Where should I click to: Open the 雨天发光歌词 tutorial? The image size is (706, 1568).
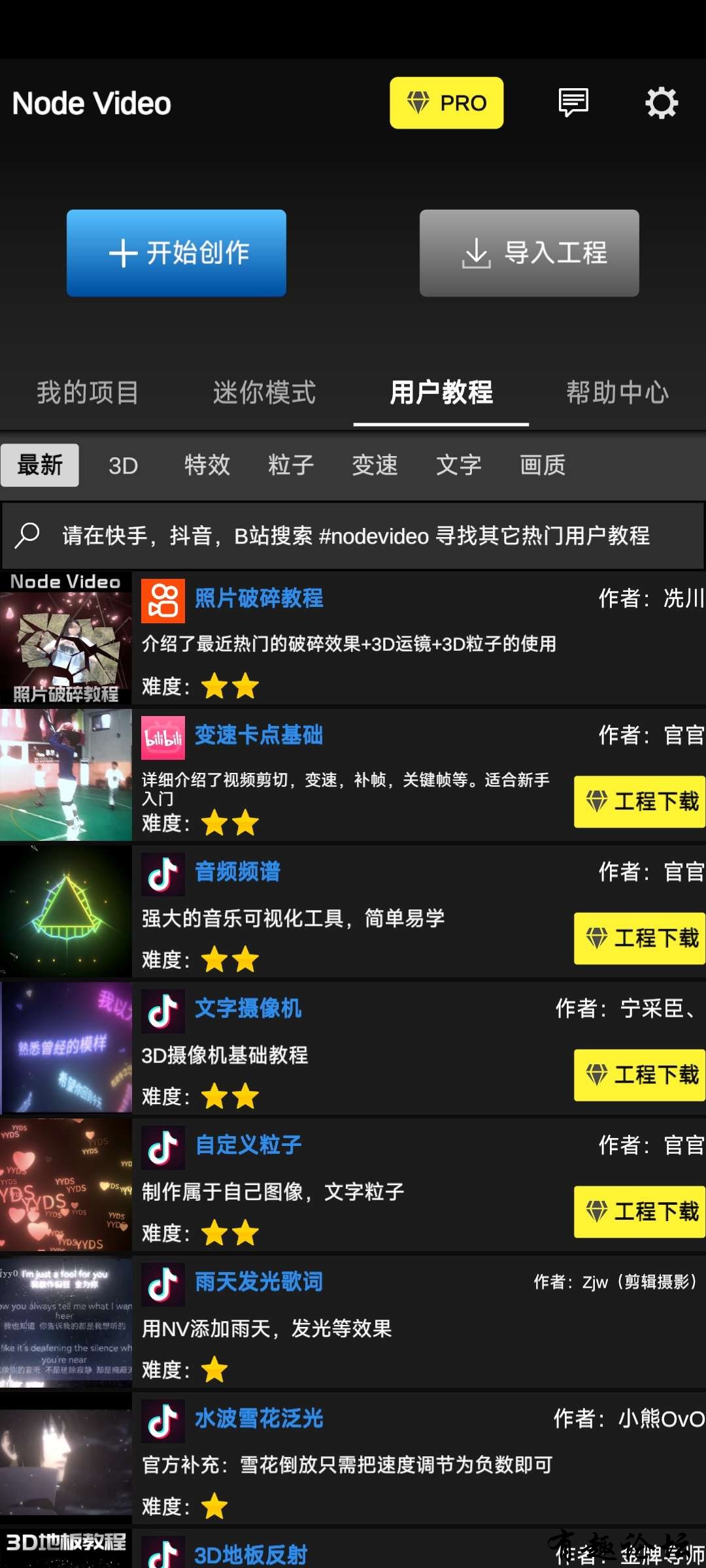(259, 1282)
